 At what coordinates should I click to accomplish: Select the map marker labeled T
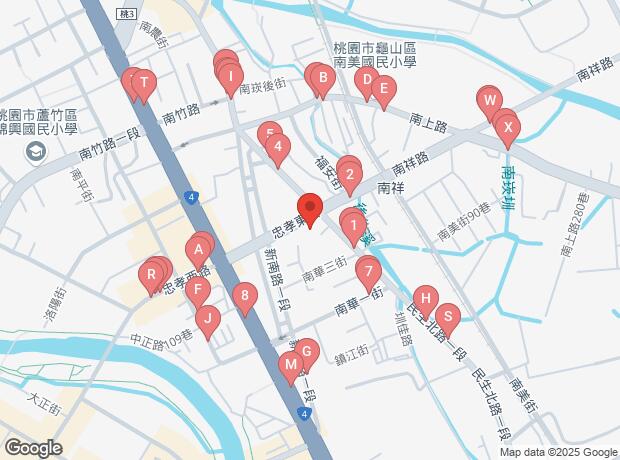point(143,83)
